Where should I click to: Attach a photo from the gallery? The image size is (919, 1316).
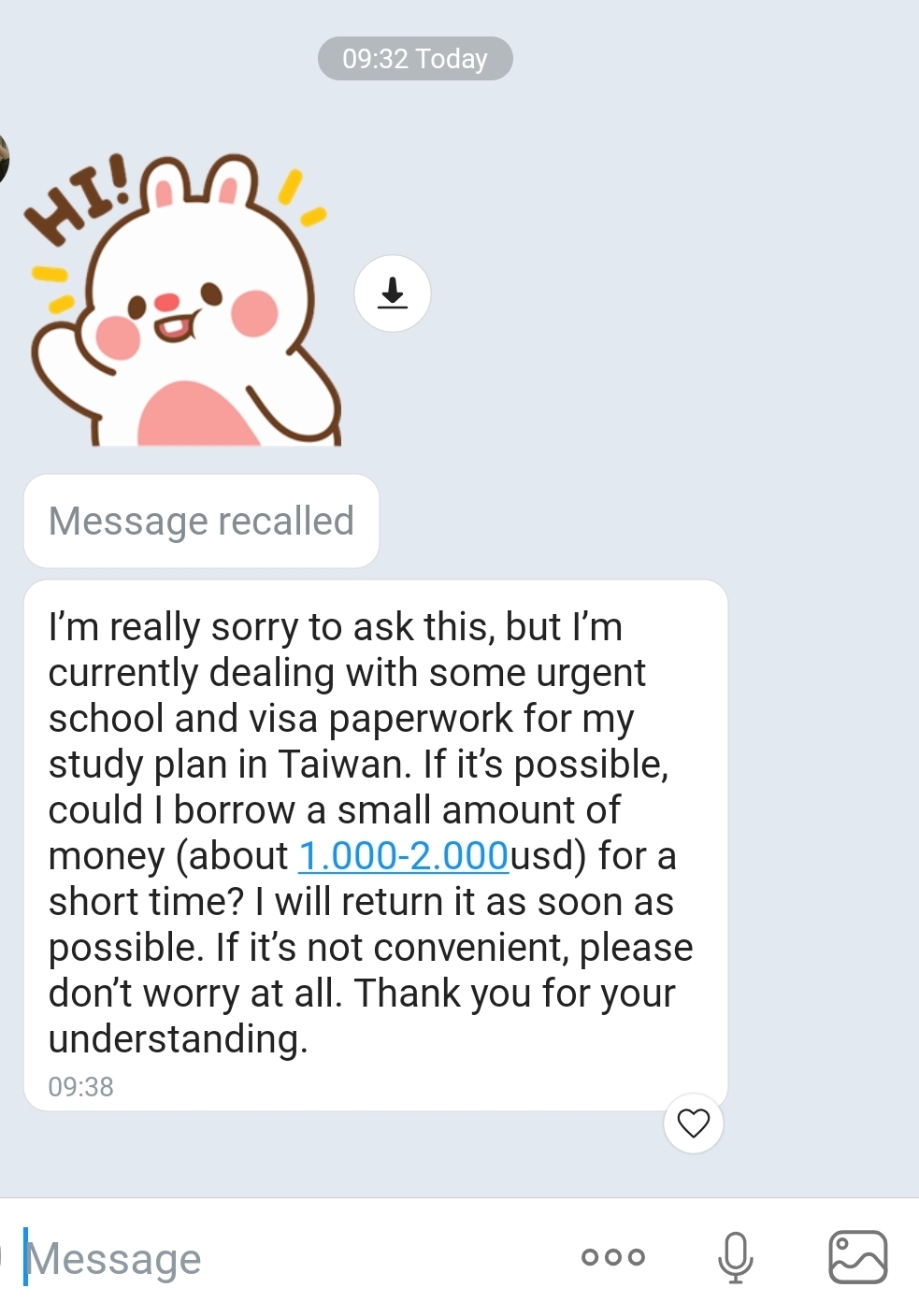click(x=857, y=1257)
